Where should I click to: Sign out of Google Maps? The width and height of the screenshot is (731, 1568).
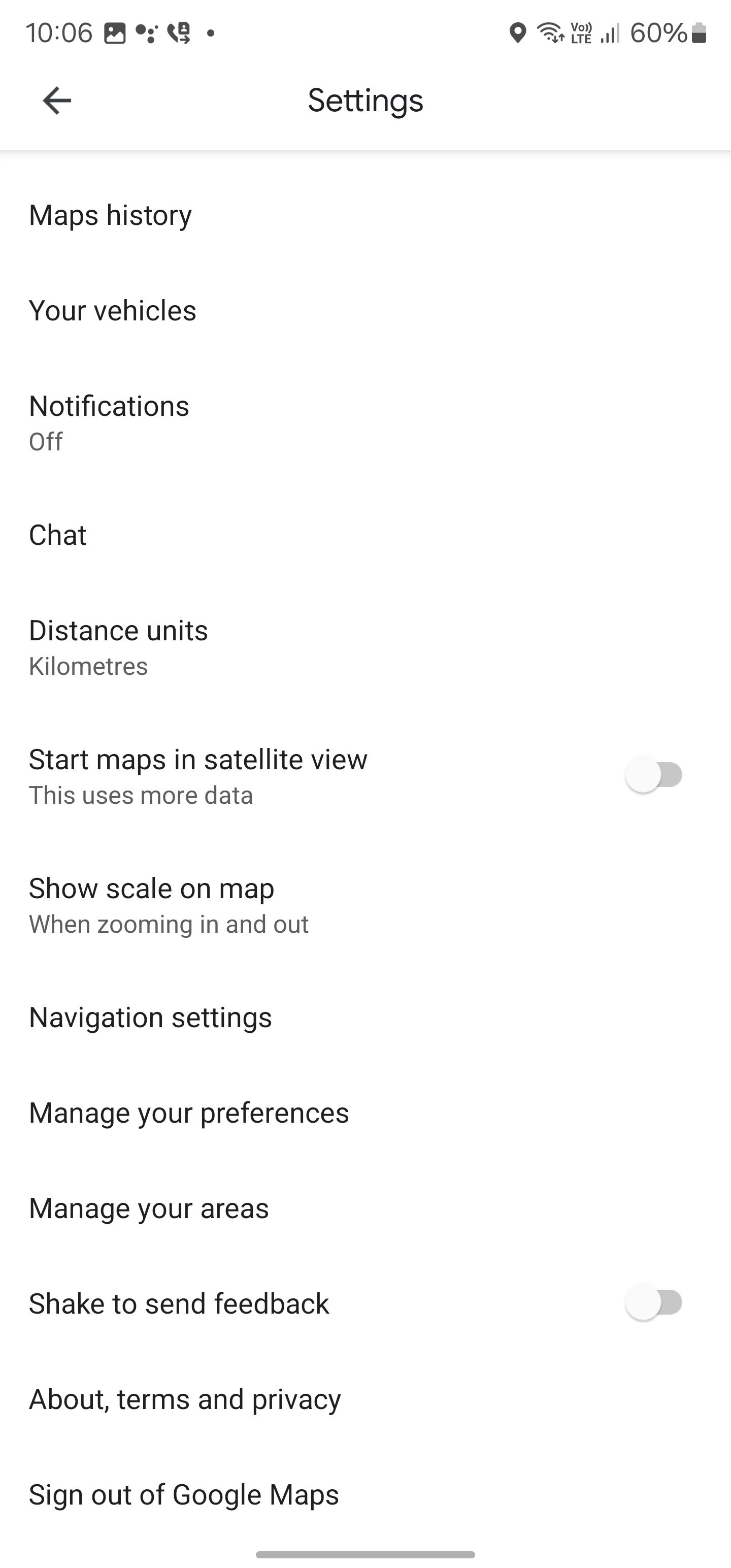click(x=184, y=1494)
